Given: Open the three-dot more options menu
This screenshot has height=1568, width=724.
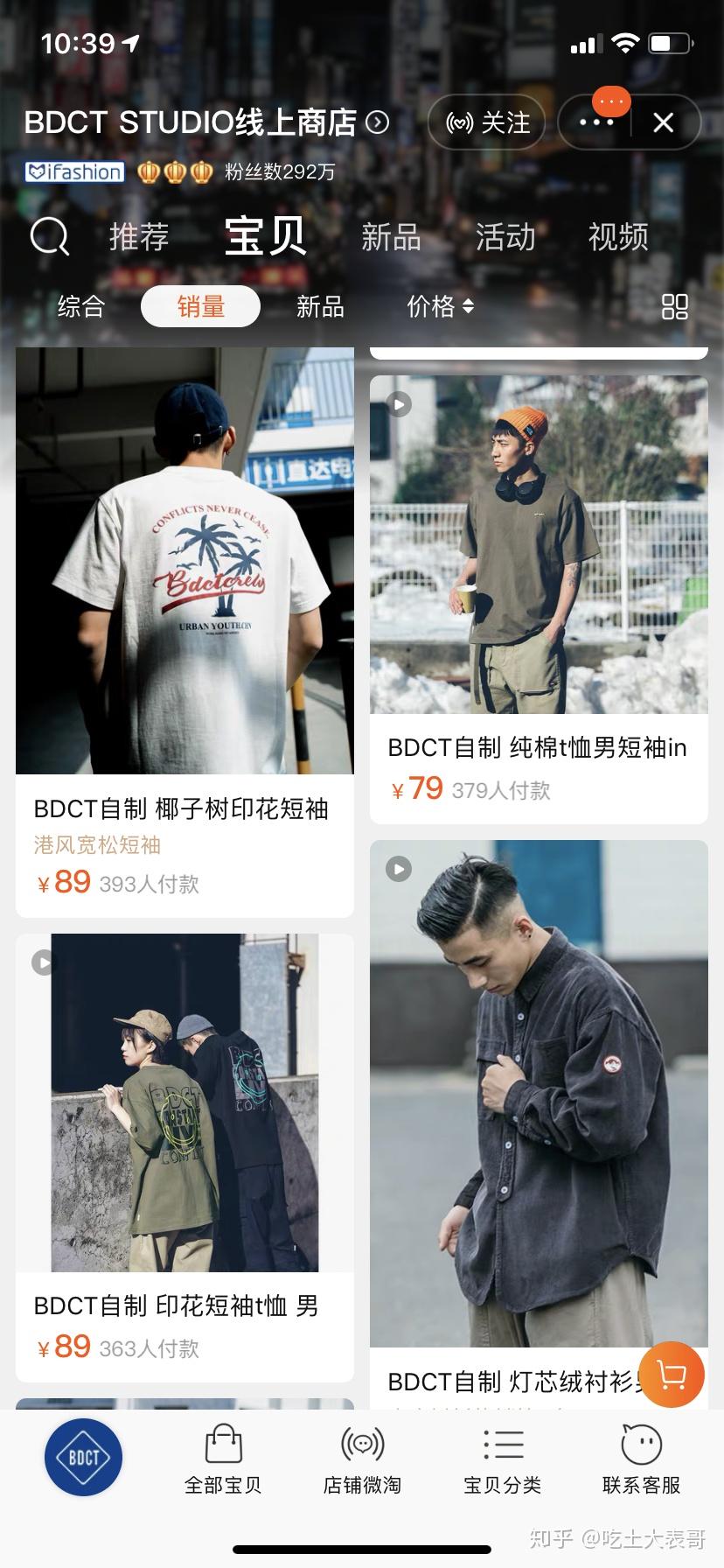Looking at the screenshot, I should 596,122.
